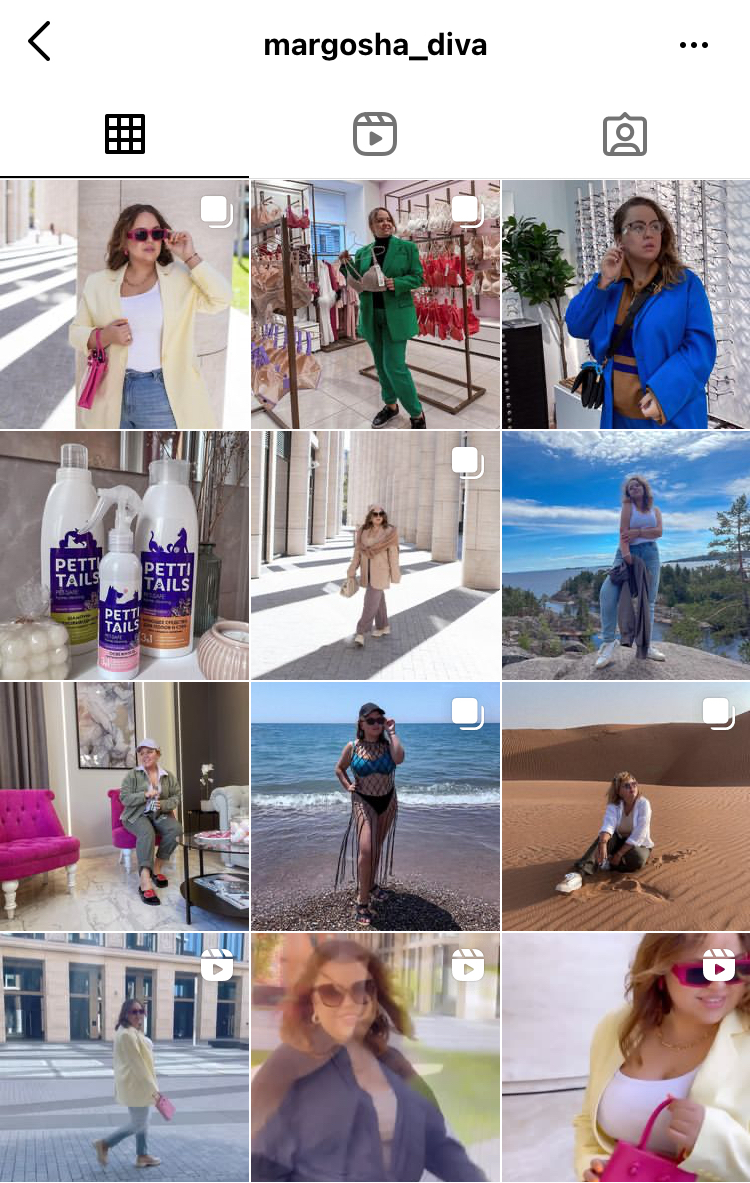750x1183 pixels.
Task: Switch to the Reels tab
Action: (375, 134)
